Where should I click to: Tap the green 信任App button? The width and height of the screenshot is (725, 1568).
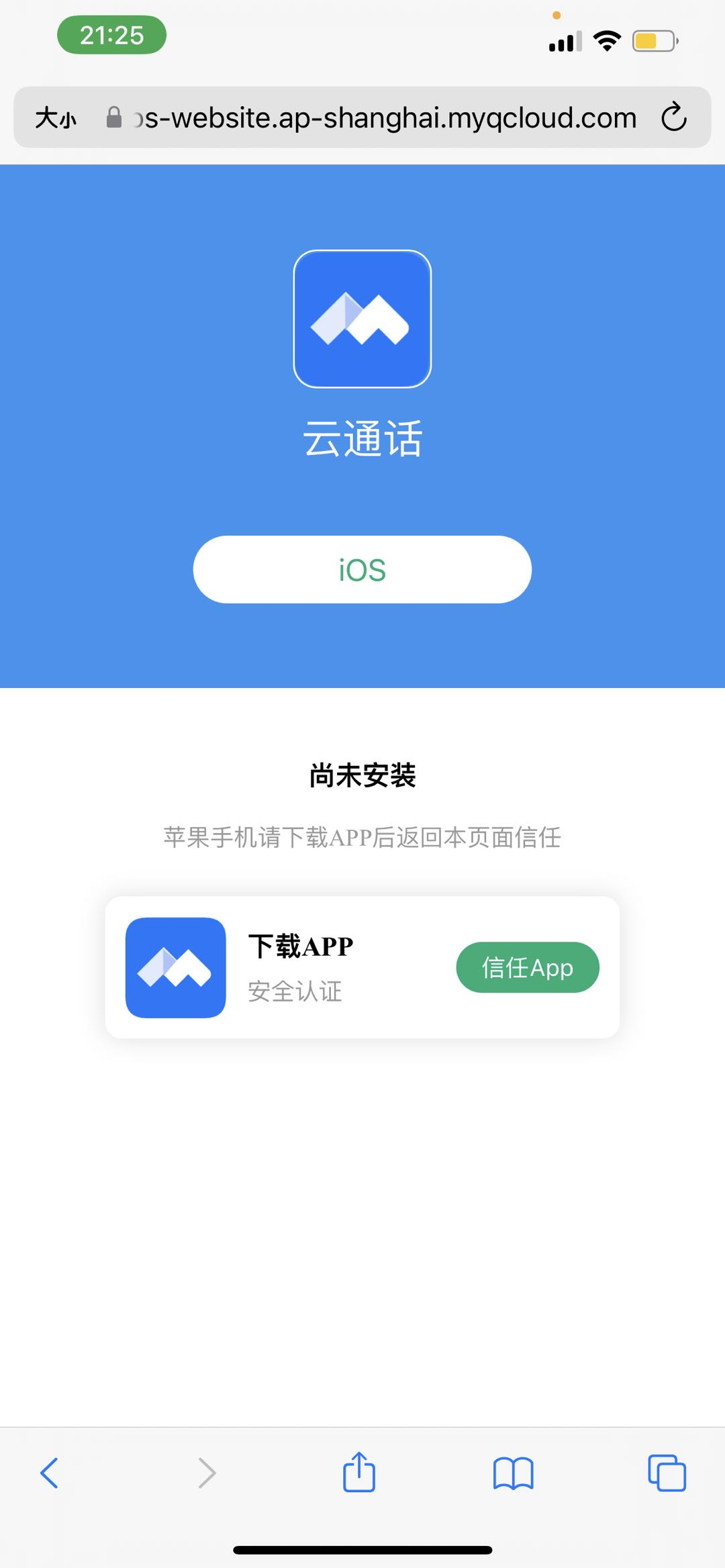528,967
